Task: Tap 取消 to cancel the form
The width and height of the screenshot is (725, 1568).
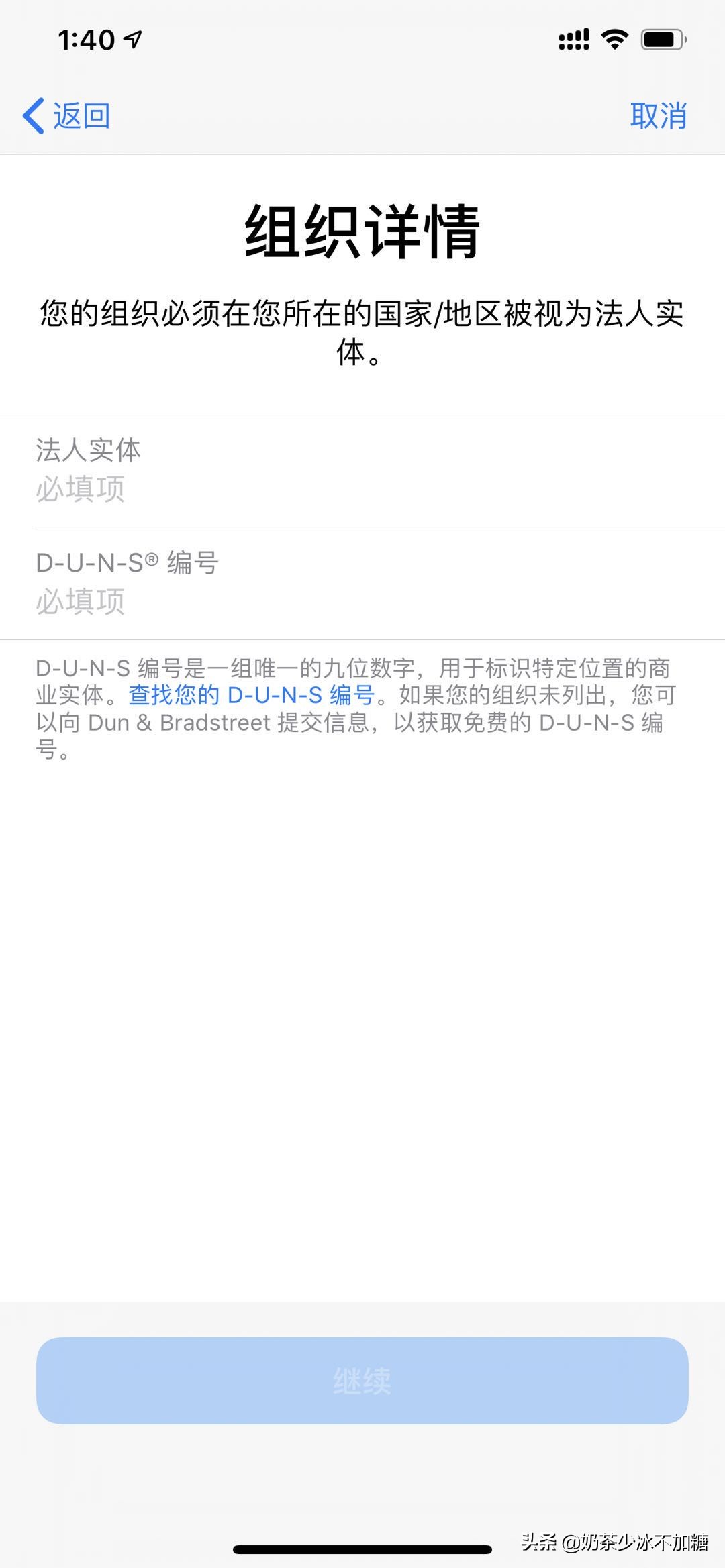Action: pos(659,115)
